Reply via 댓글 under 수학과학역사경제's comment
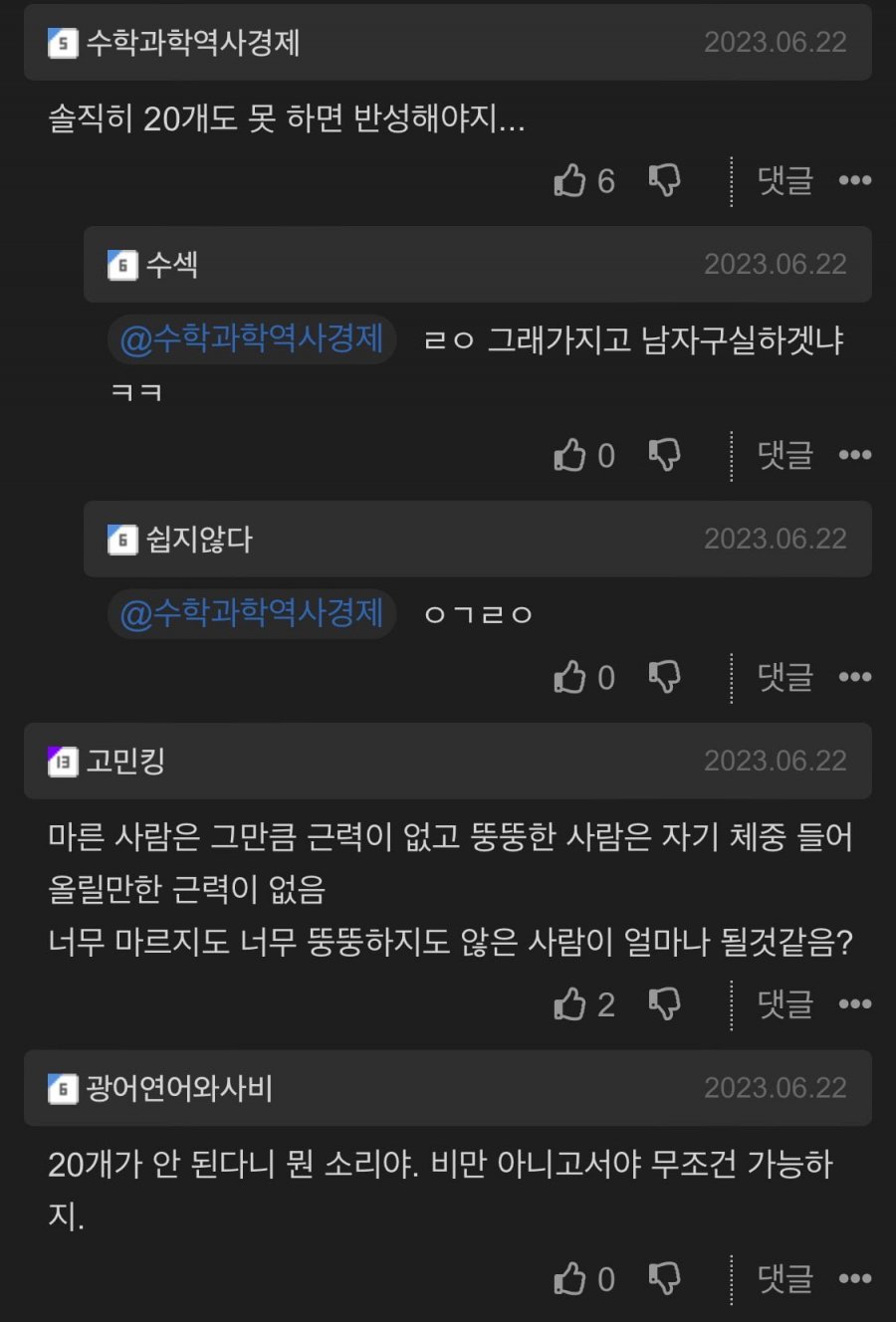This screenshot has height=1322, width=896. [784, 180]
